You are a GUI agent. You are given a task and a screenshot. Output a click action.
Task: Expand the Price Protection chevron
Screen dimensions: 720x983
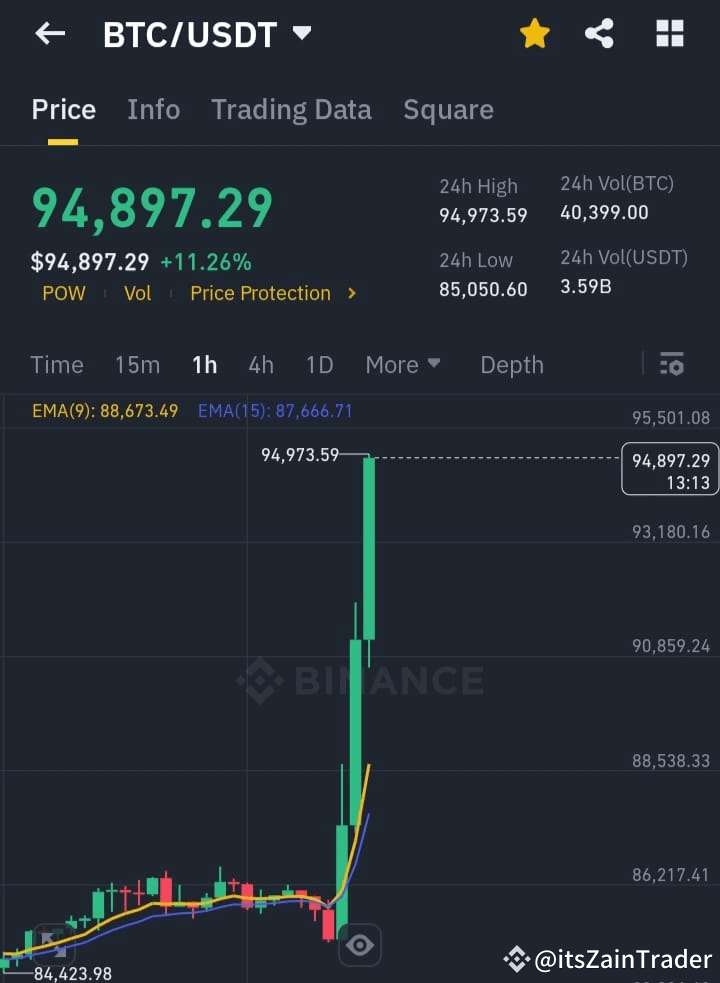pyautogui.click(x=351, y=293)
